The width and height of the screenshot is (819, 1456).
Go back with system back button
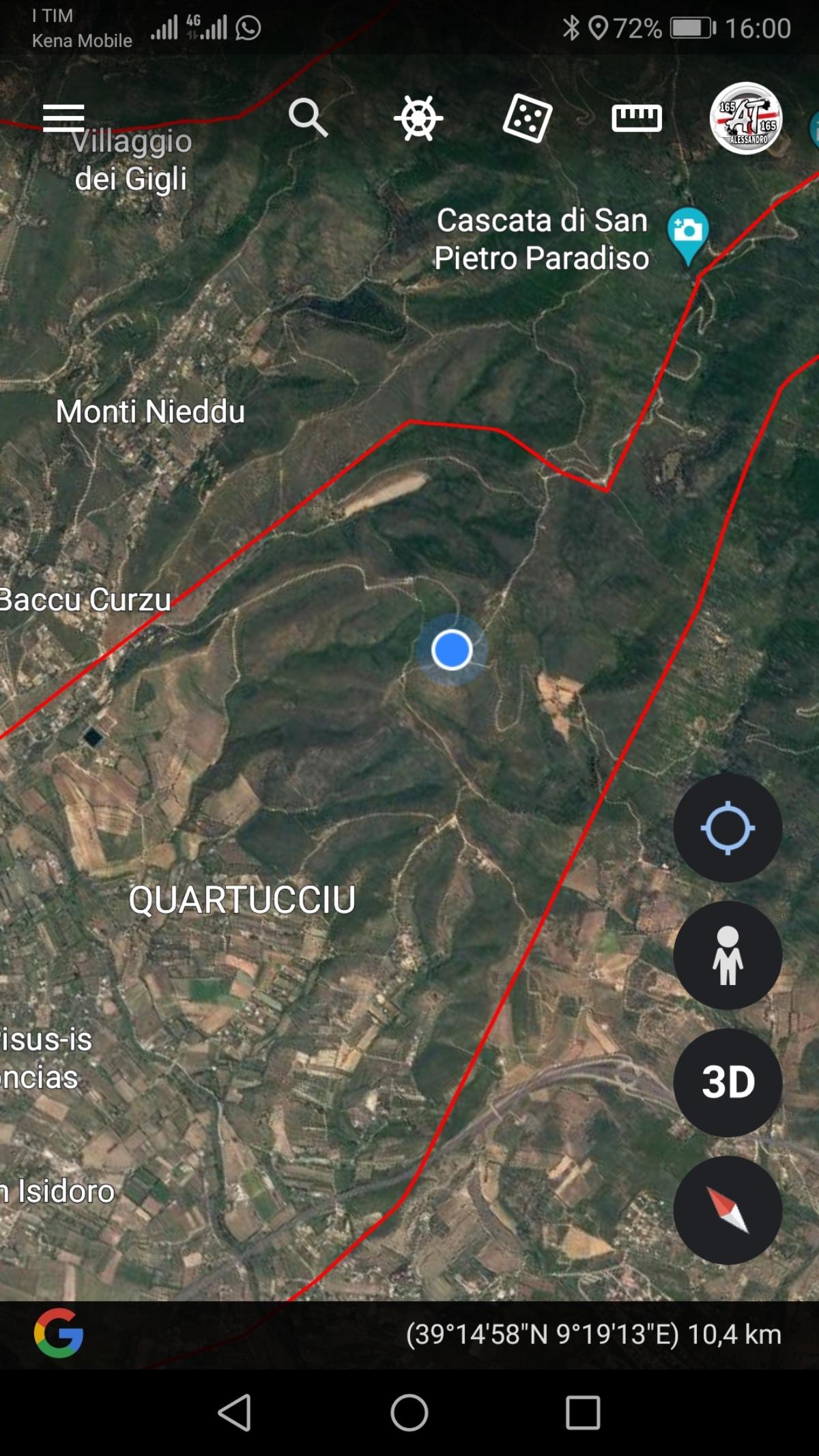(x=235, y=1412)
